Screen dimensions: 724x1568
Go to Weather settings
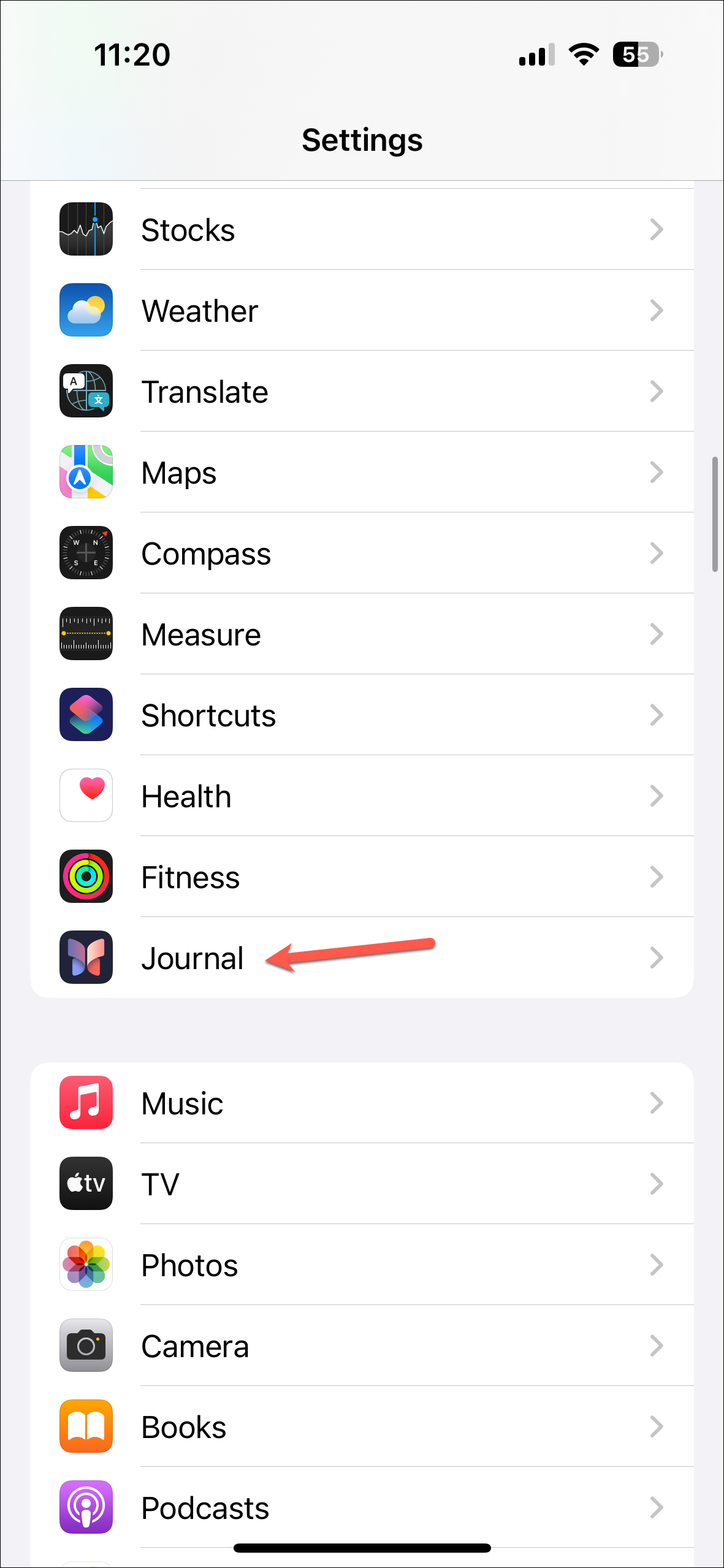(362, 310)
